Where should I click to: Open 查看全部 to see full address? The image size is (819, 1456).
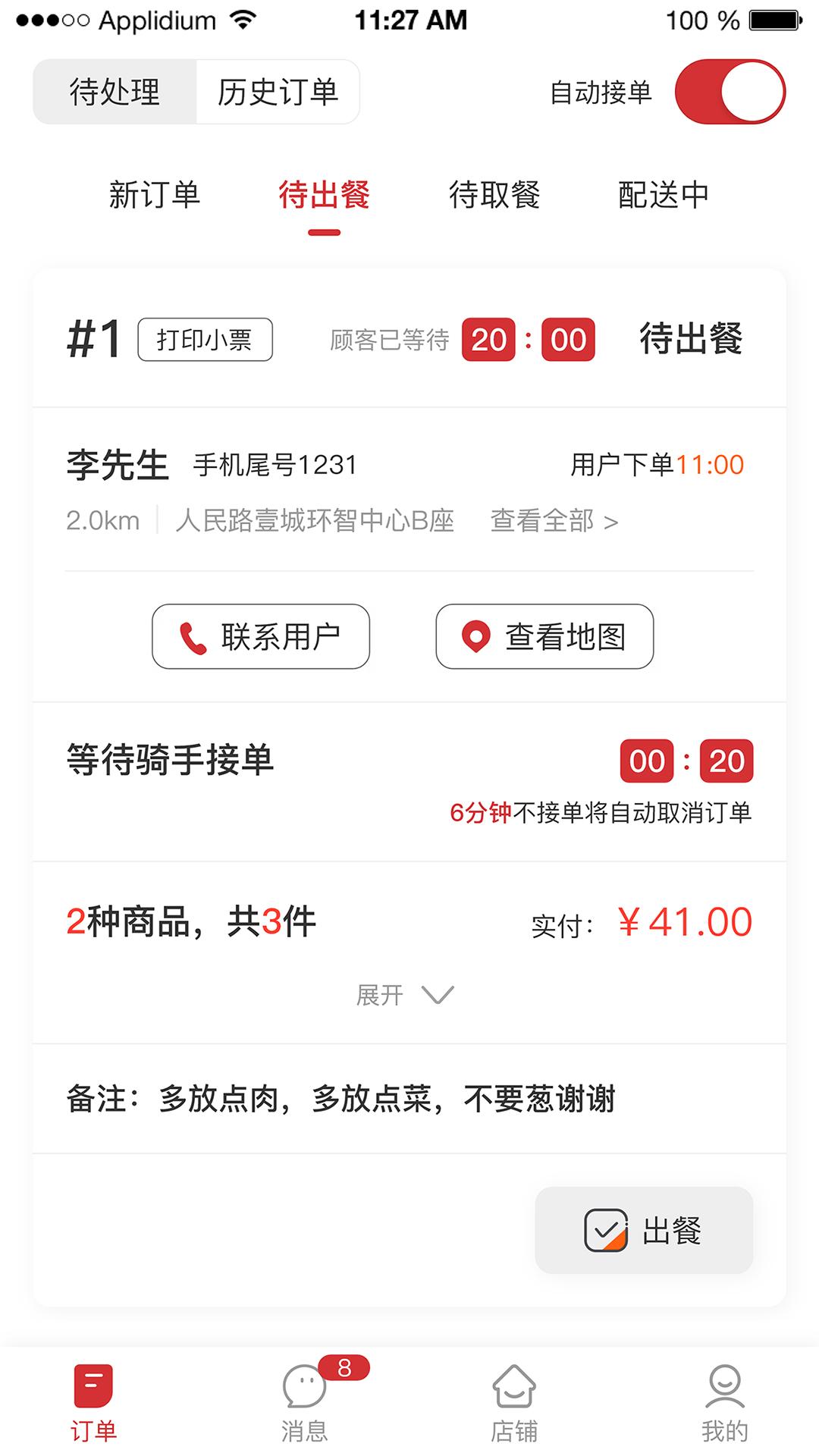click(554, 521)
